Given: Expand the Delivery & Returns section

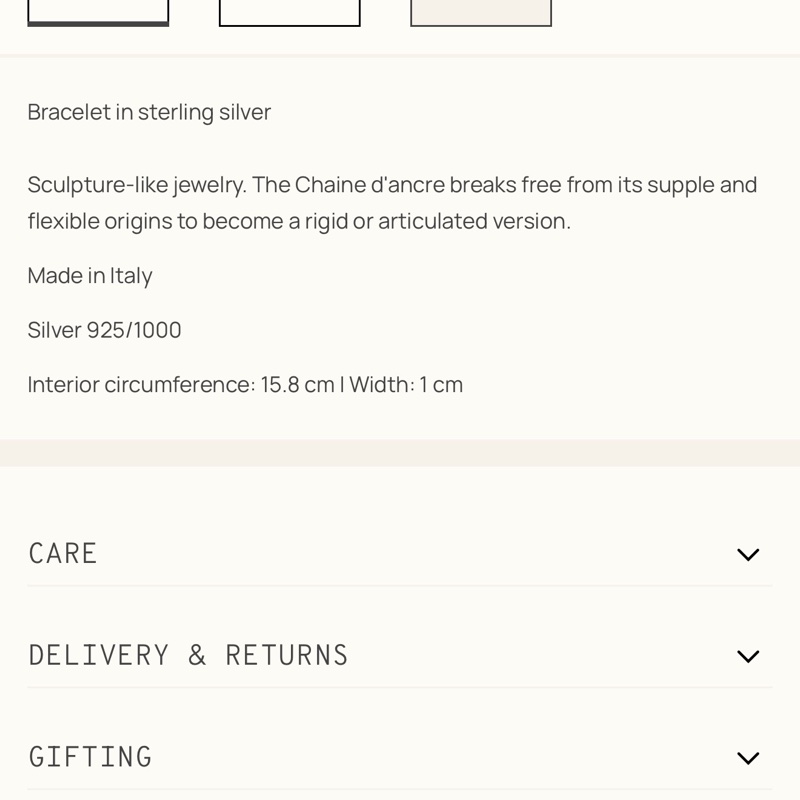Looking at the screenshot, I should pyautogui.click(x=747, y=656).
